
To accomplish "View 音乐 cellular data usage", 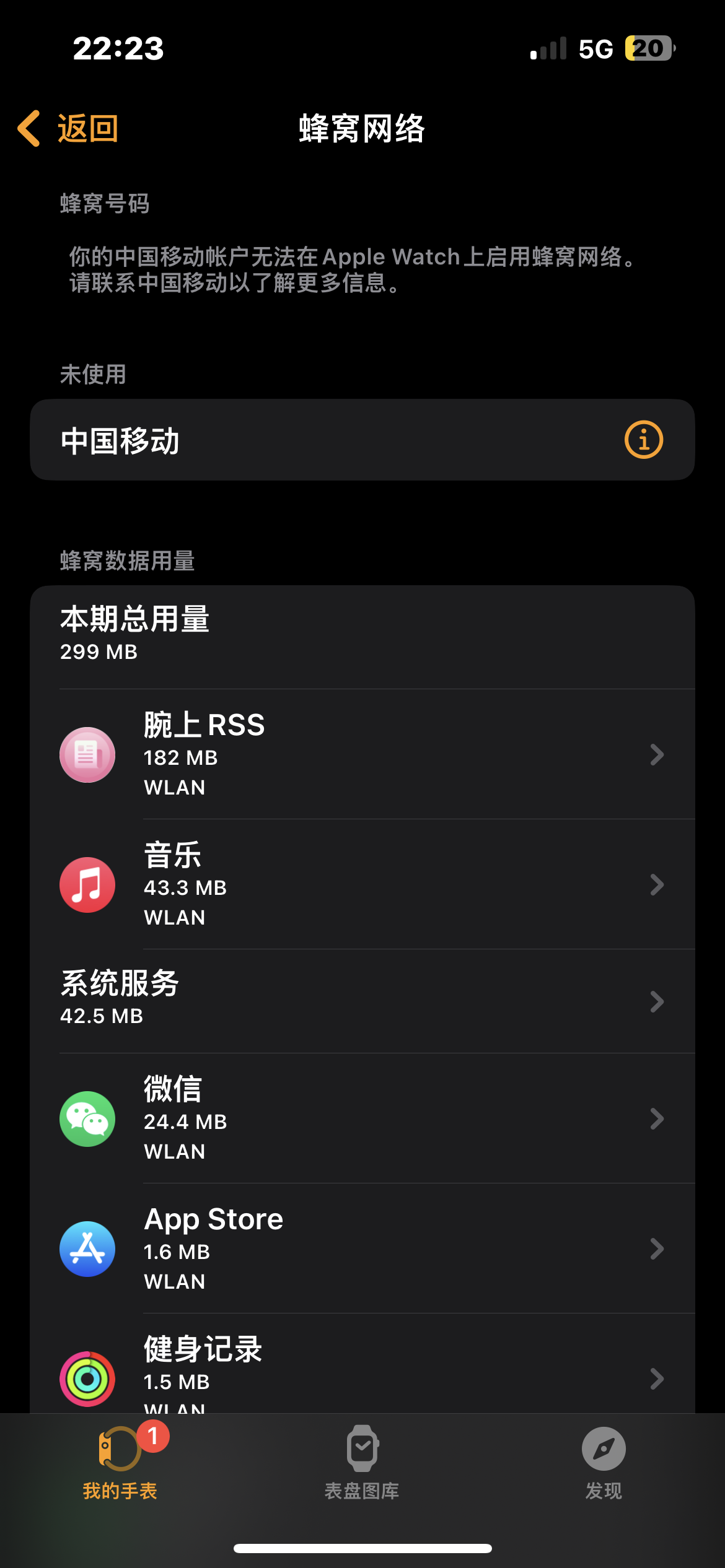I will pyautogui.click(x=362, y=884).
